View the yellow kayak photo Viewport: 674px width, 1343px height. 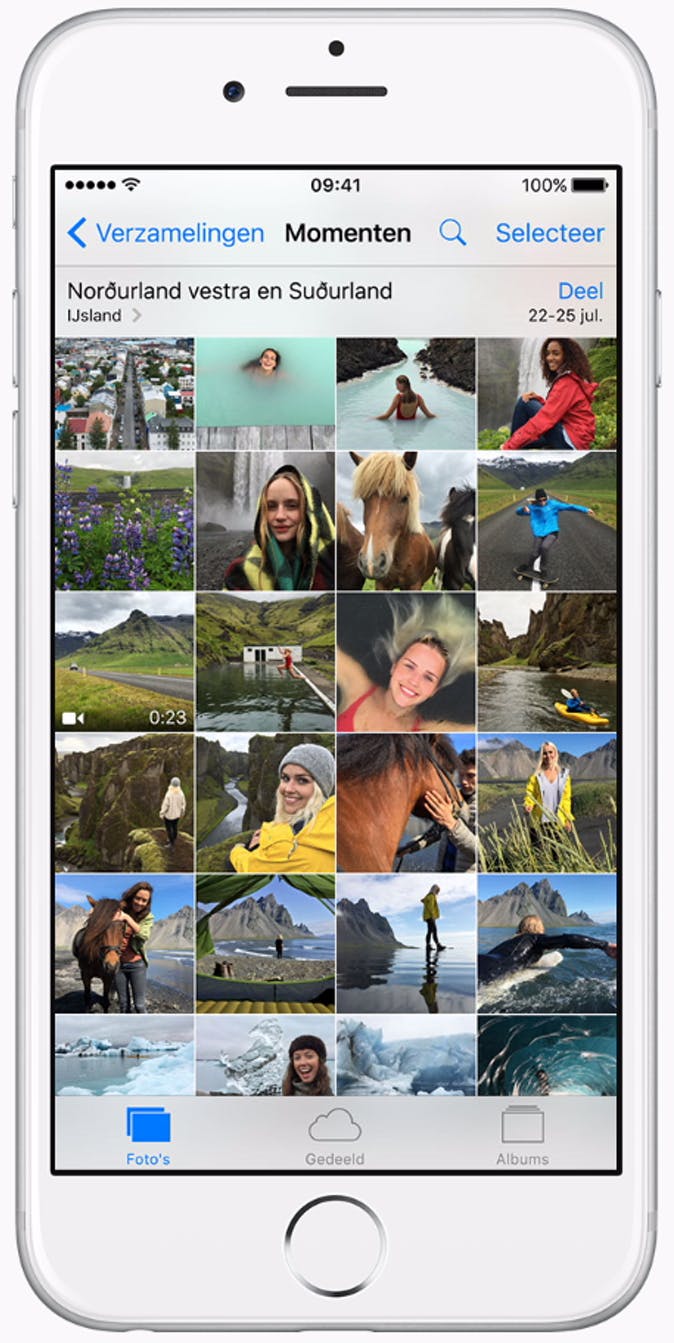tap(547, 661)
